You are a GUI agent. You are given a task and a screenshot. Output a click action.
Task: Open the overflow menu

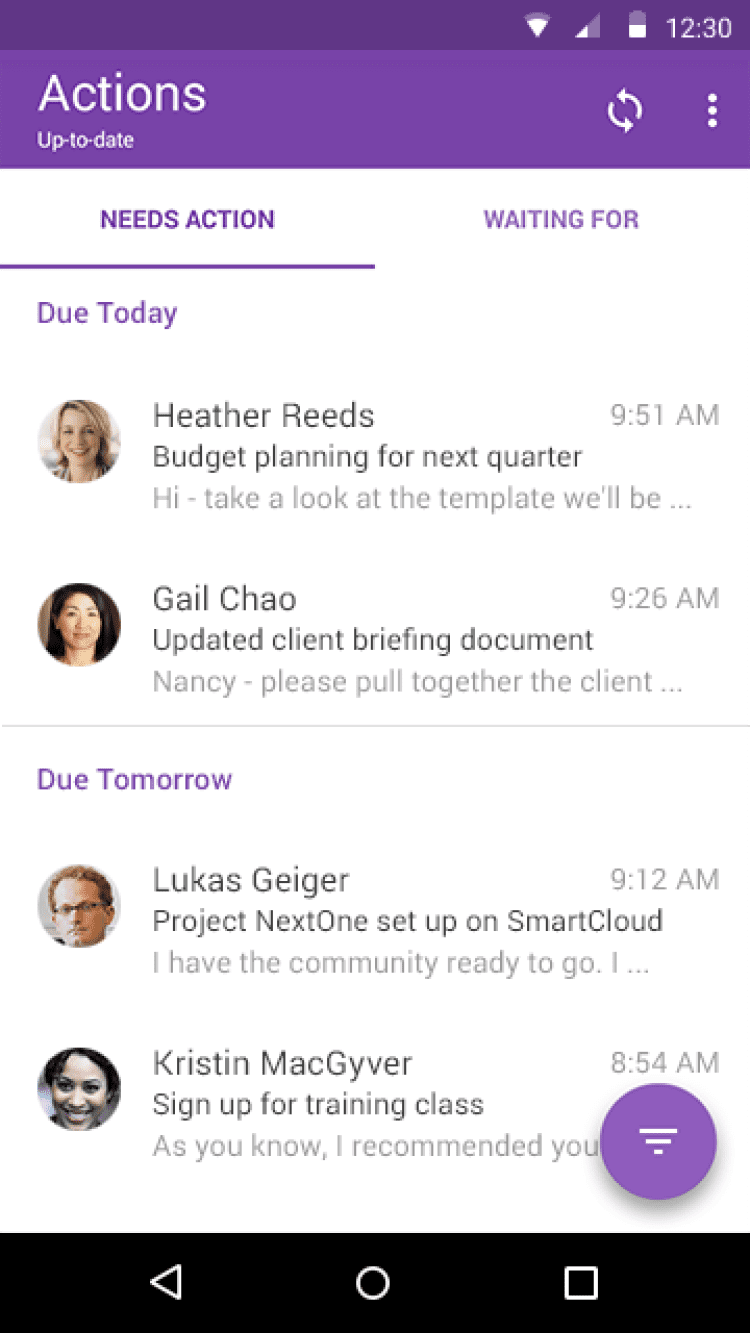pyautogui.click(x=712, y=111)
